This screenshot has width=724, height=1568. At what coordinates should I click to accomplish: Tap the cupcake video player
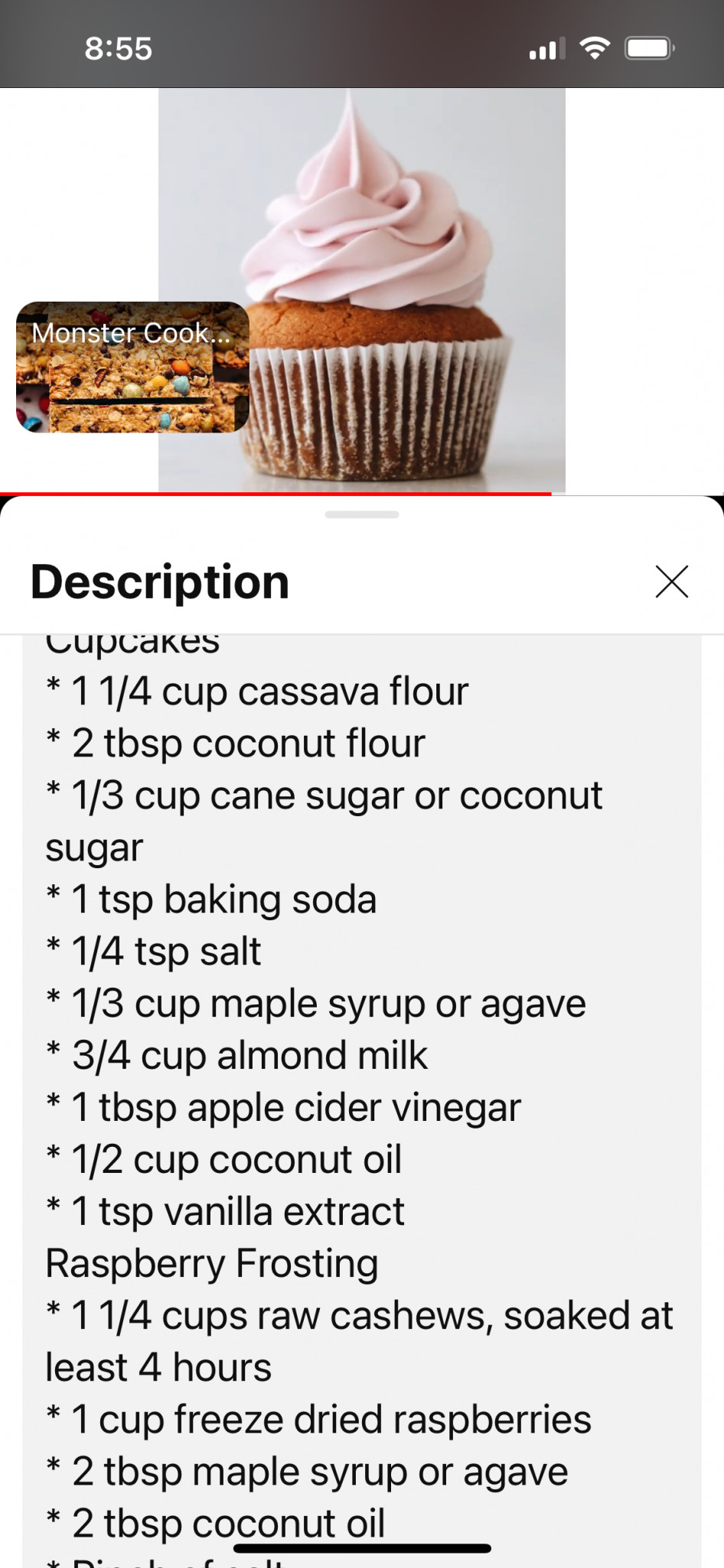click(362, 290)
